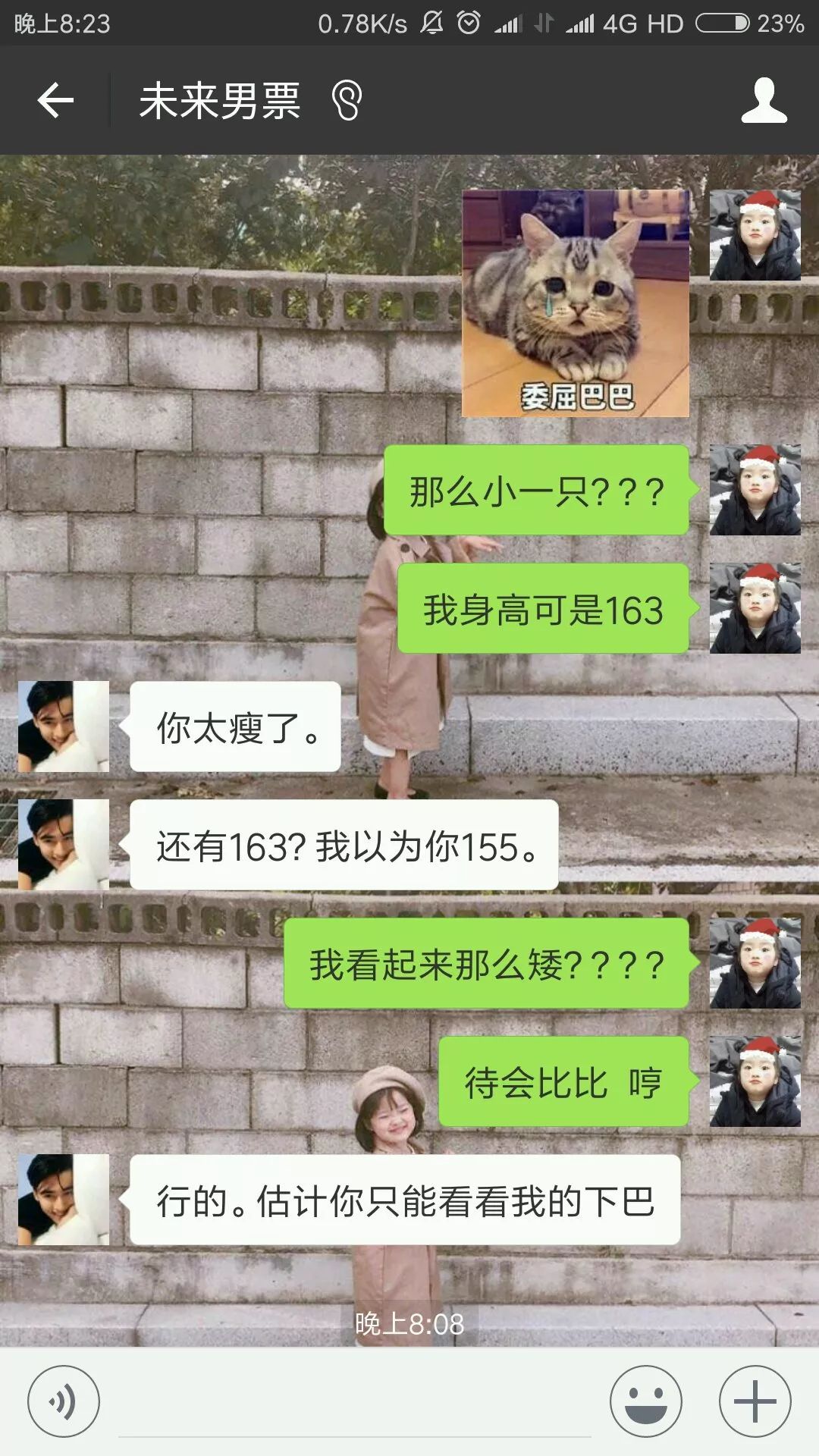Image resolution: width=819 pixels, height=1456 pixels.
Task: Tap the contact's avatar beside 你太瘦了
Action: tap(64, 726)
